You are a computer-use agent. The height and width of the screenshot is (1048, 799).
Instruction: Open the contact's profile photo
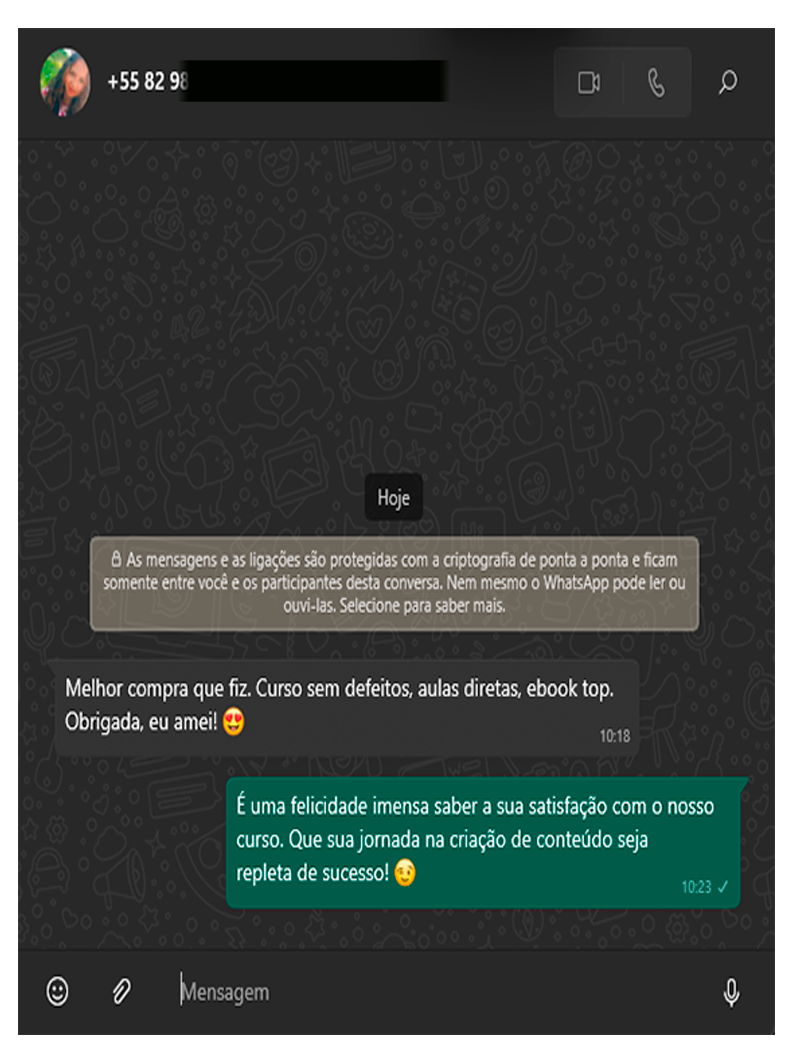click(65, 83)
